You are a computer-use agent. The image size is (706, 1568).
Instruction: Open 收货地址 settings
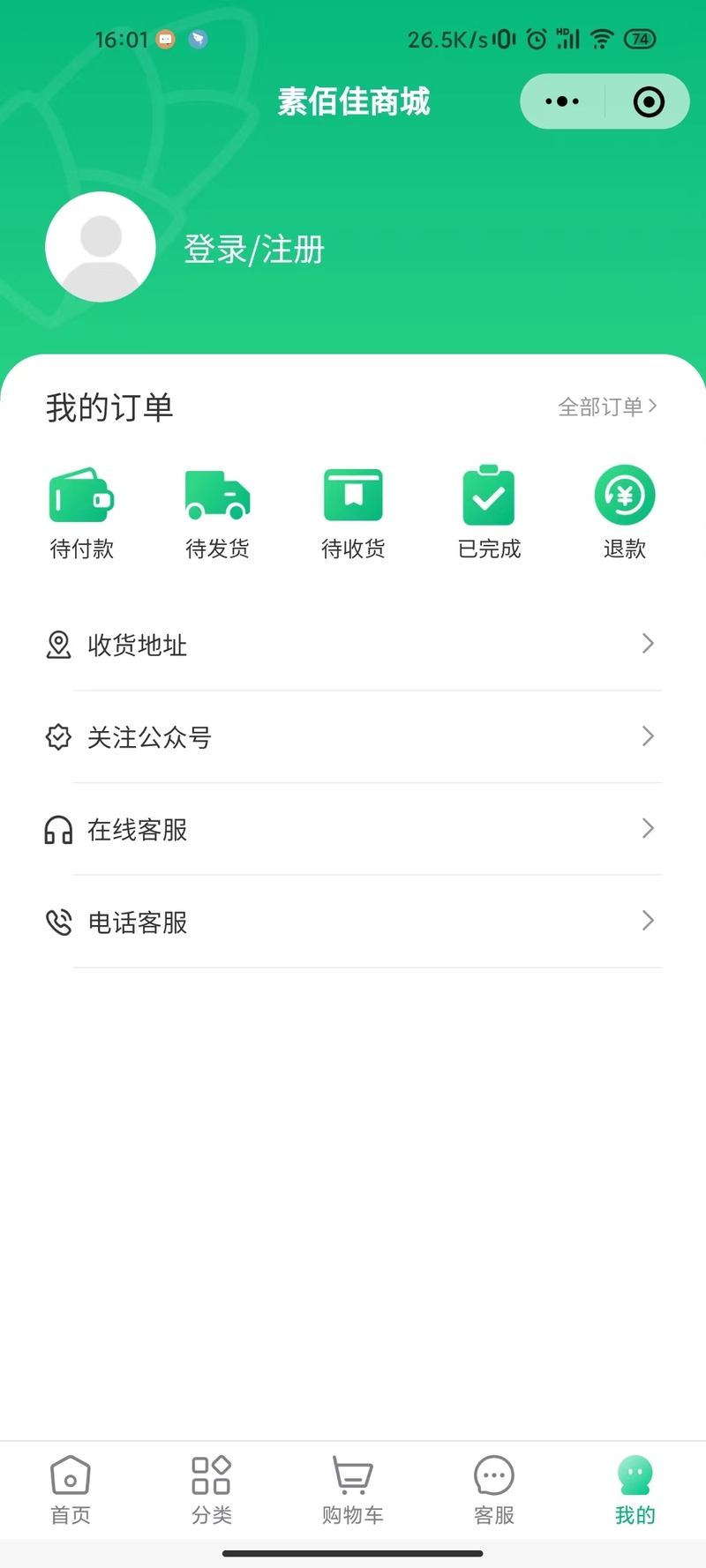click(353, 645)
